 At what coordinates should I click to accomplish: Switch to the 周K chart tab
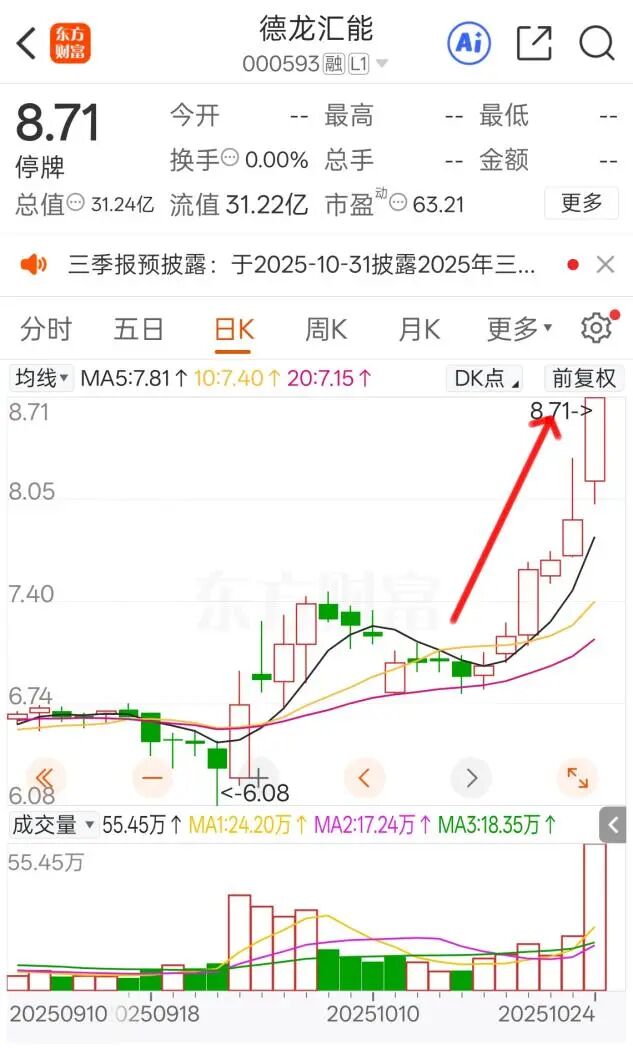tap(326, 328)
